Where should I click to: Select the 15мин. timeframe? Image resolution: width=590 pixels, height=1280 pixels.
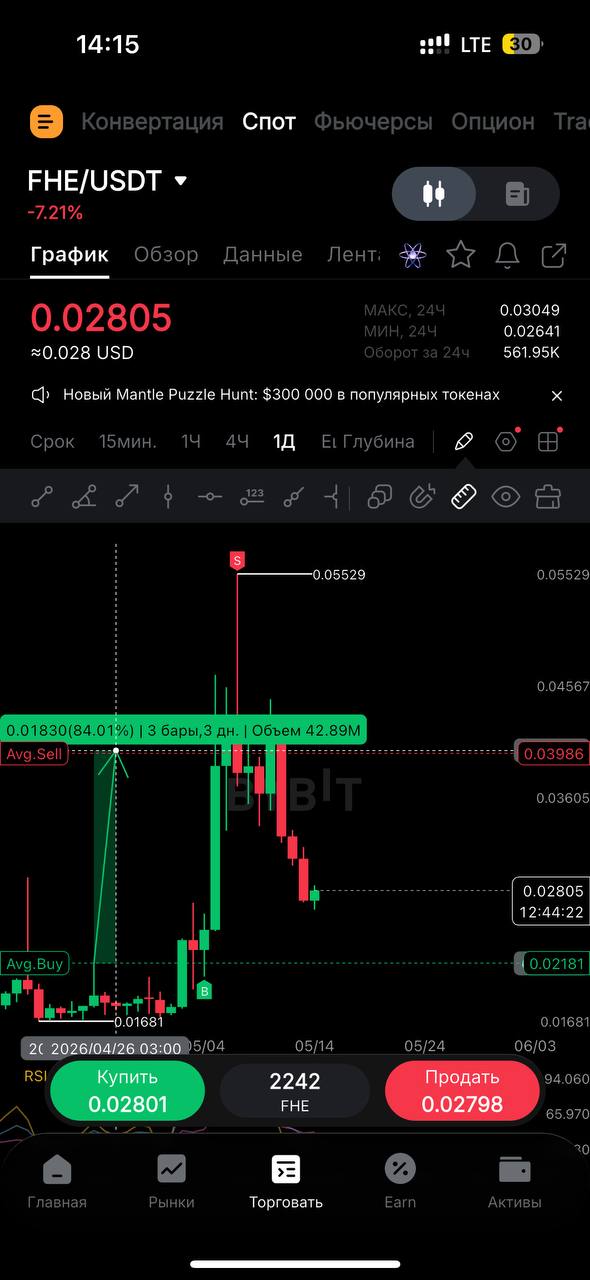tap(128, 442)
